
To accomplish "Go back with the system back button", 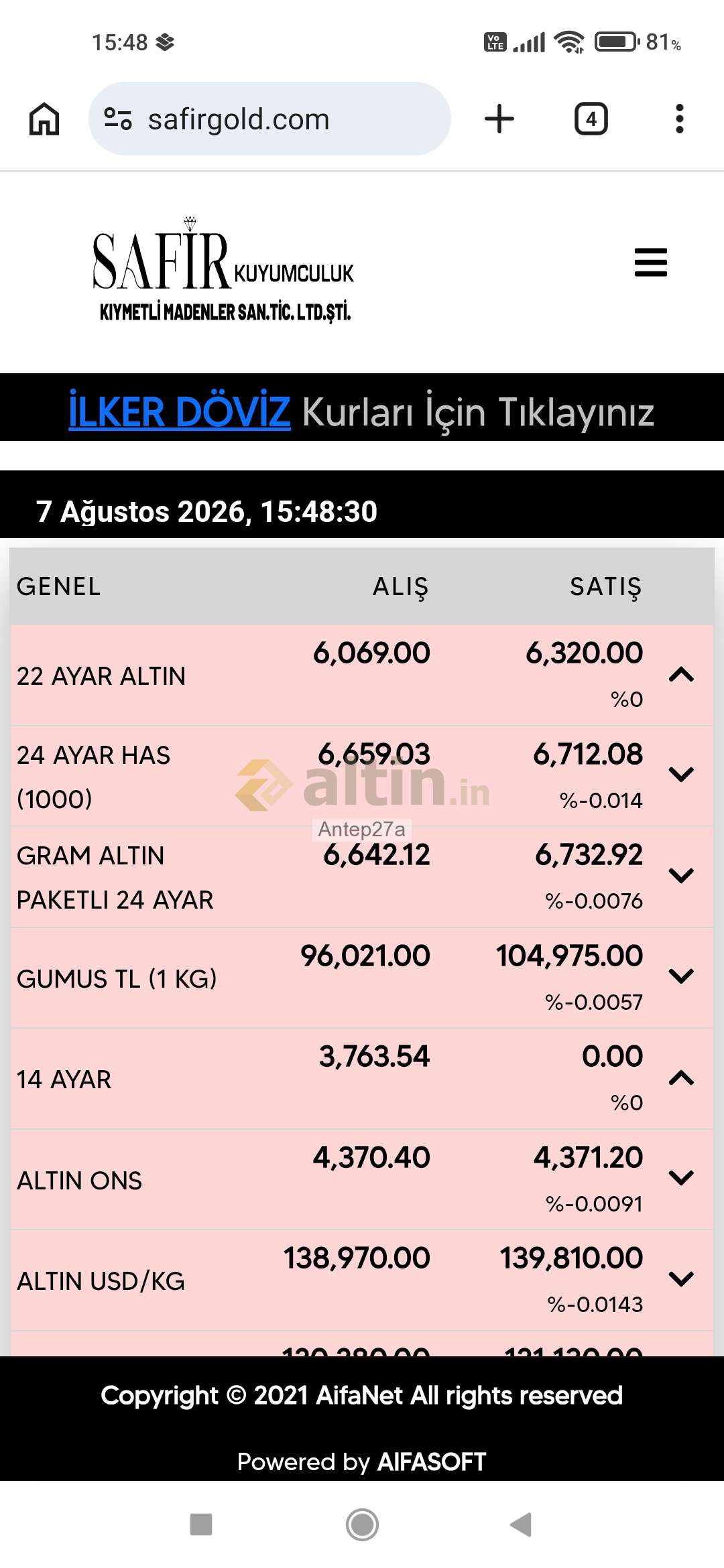I will click(522, 1524).
